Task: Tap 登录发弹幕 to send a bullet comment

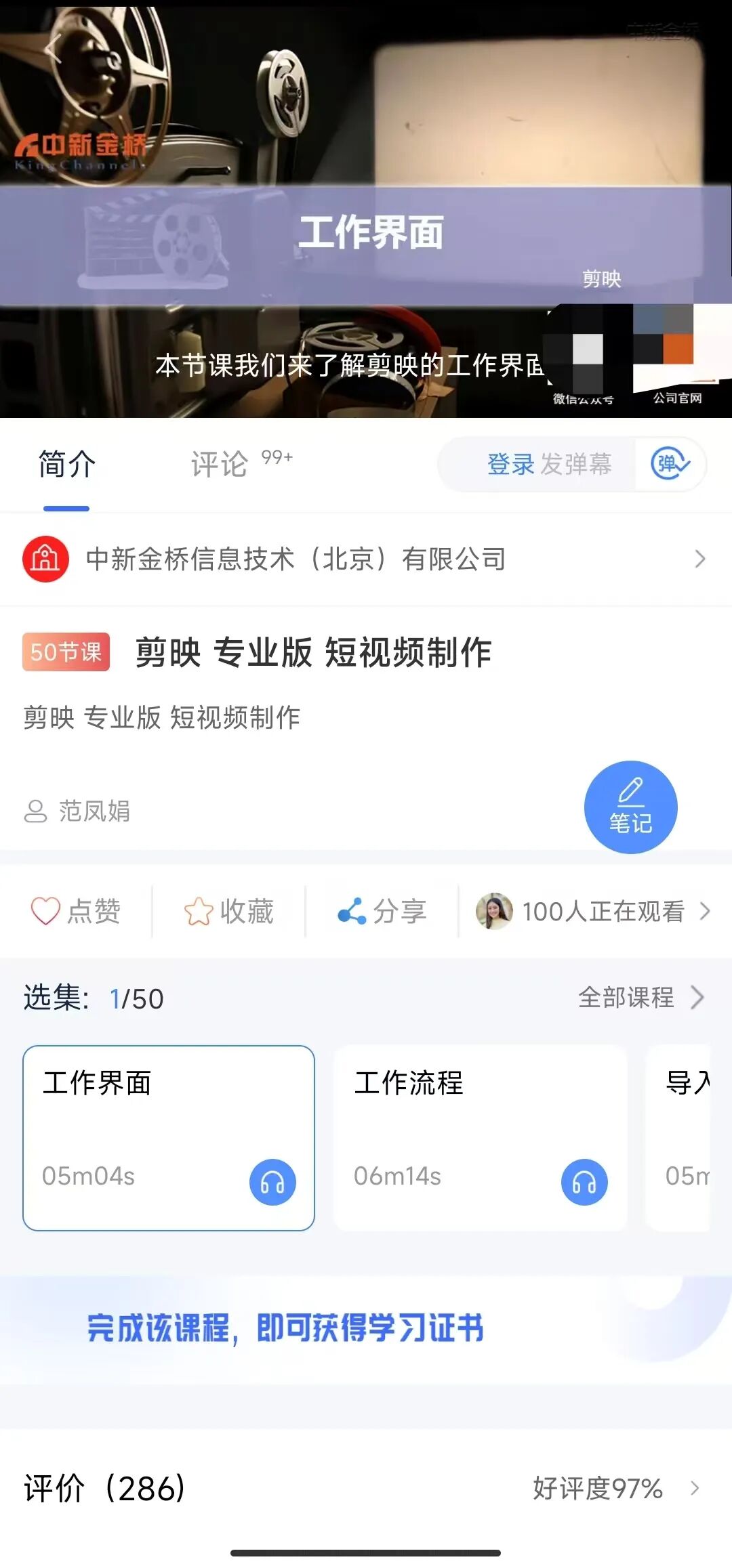Action: [548, 465]
